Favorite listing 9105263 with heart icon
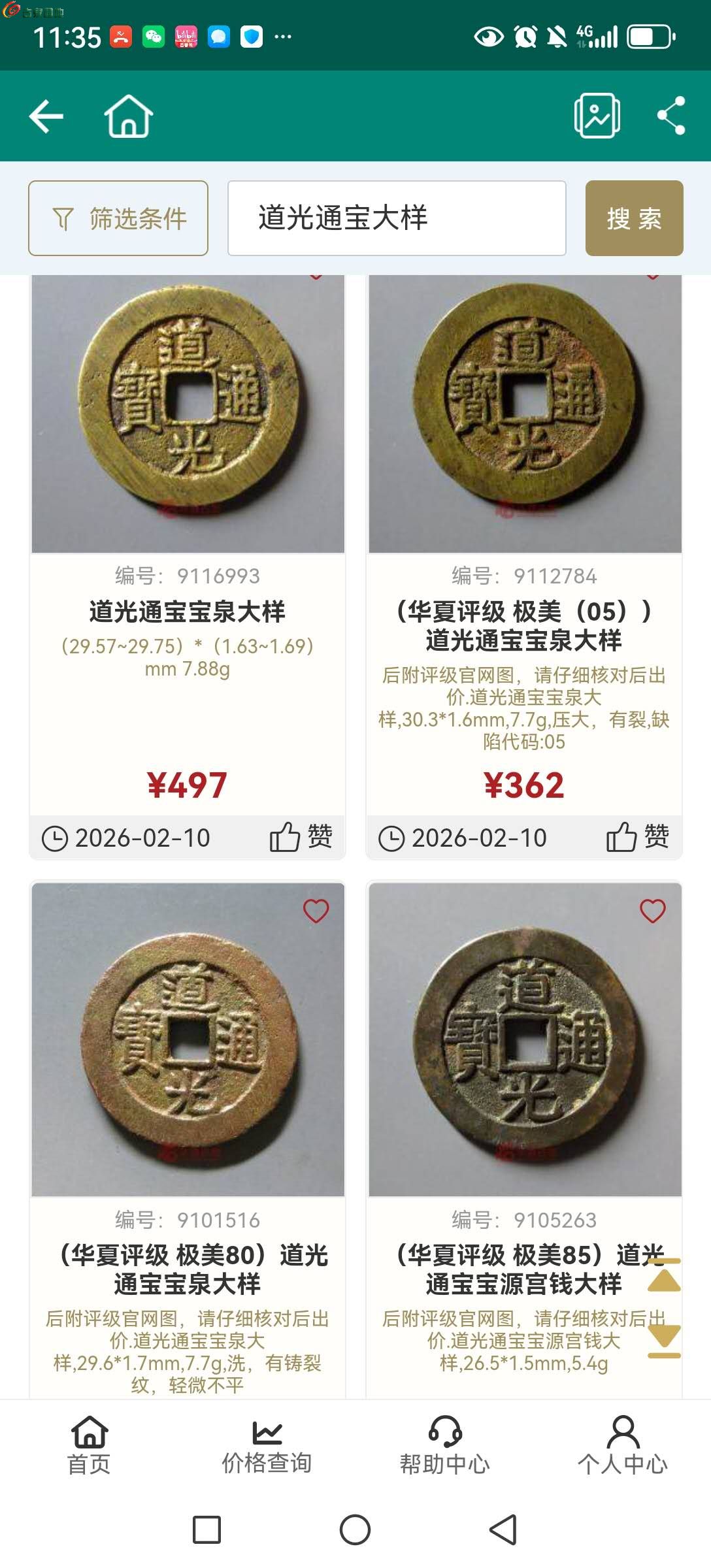 click(x=652, y=911)
